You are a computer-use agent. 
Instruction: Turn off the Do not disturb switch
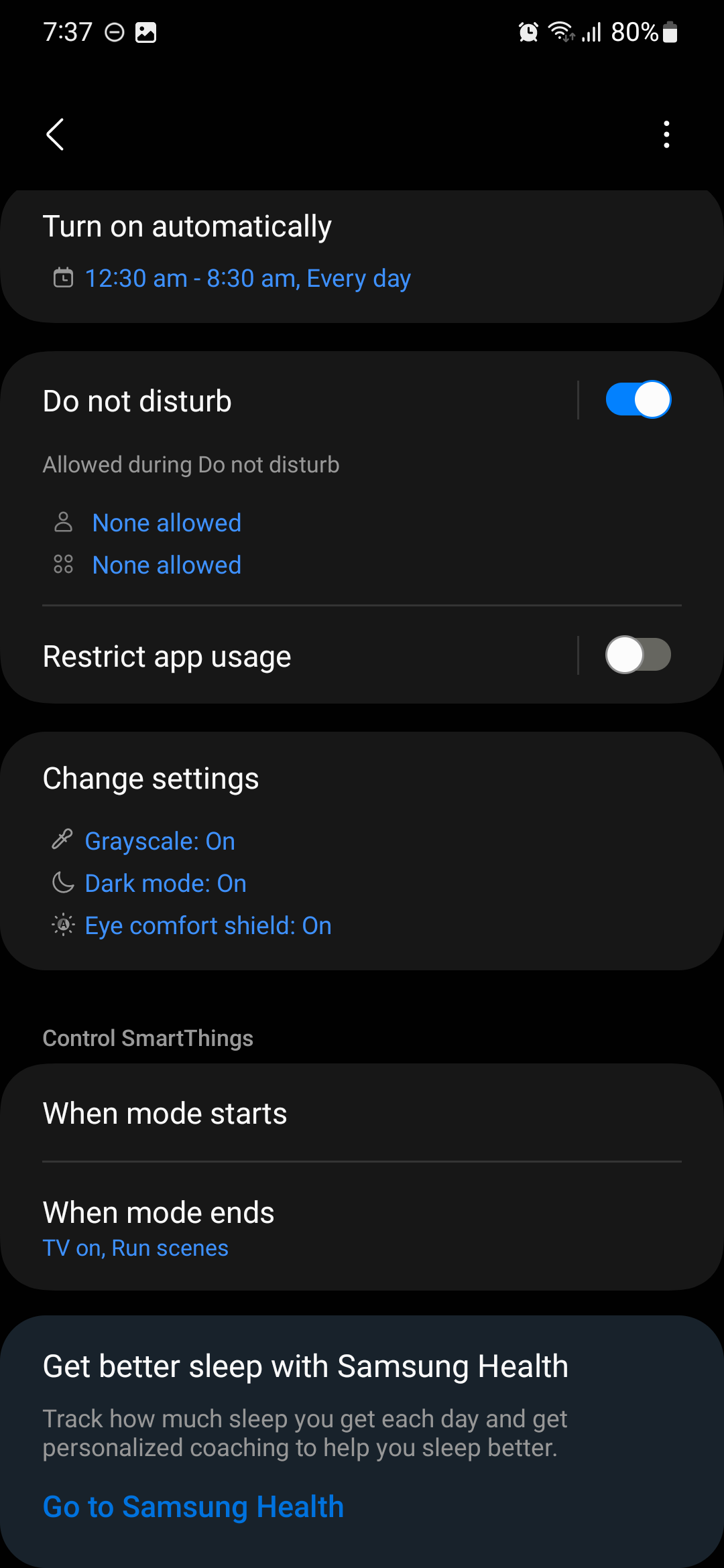pyautogui.click(x=638, y=400)
